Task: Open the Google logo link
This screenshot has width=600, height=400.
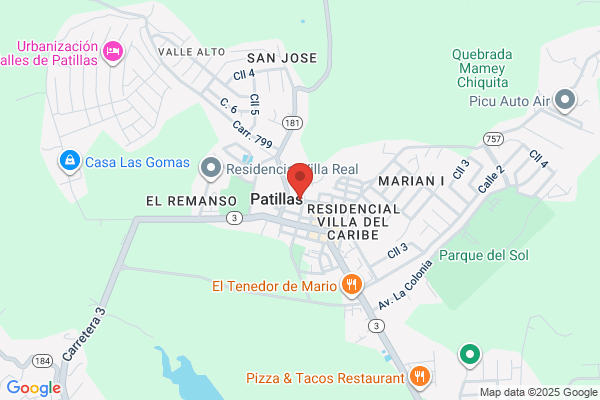Action: 34,388
